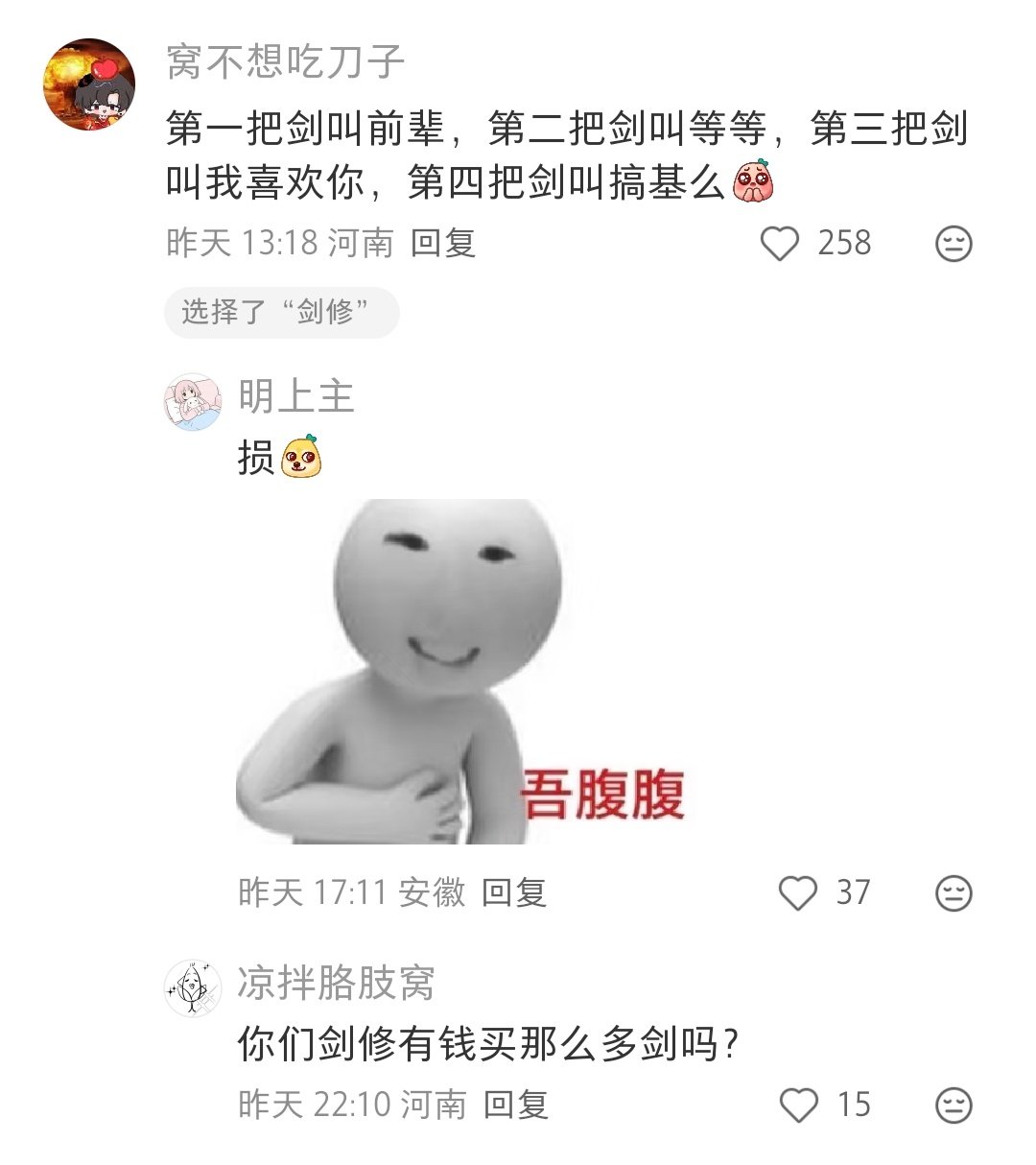This screenshot has width=1036, height=1165.
Task: Open 凉拌胳肢窝's avatar
Action: point(193,987)
